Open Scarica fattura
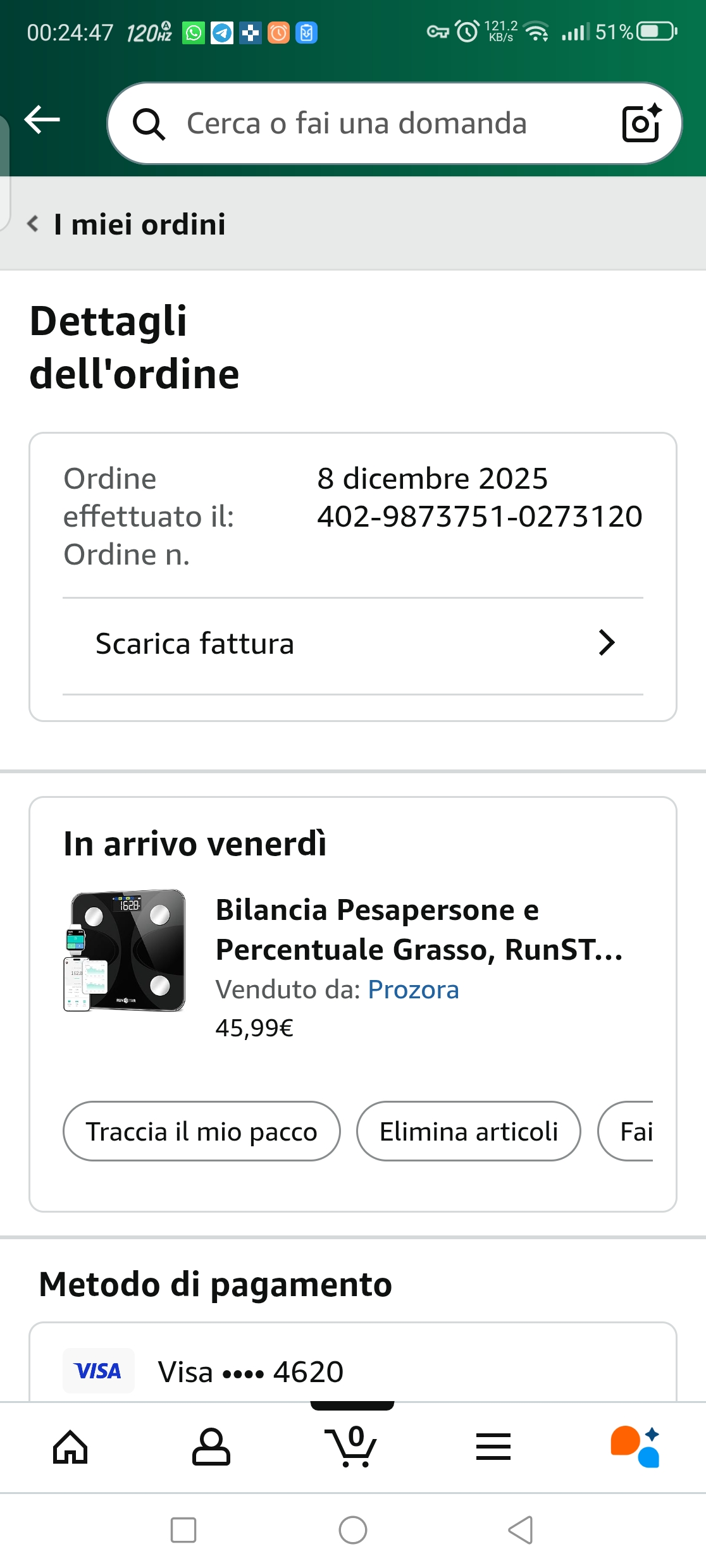The image size is (706, 1568). (352, 644)
